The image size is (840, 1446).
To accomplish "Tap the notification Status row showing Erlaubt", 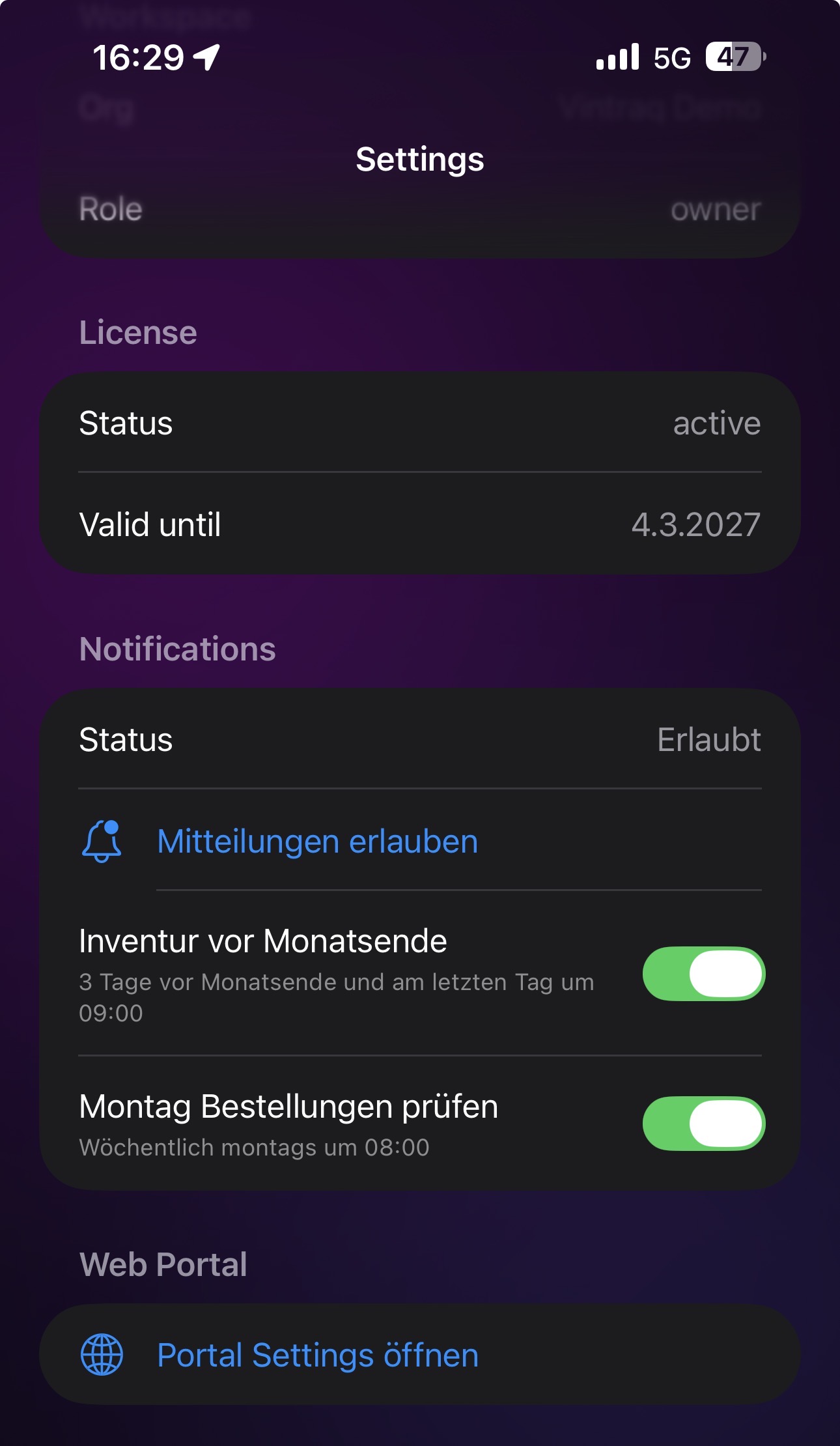I will tap(419, 739).
